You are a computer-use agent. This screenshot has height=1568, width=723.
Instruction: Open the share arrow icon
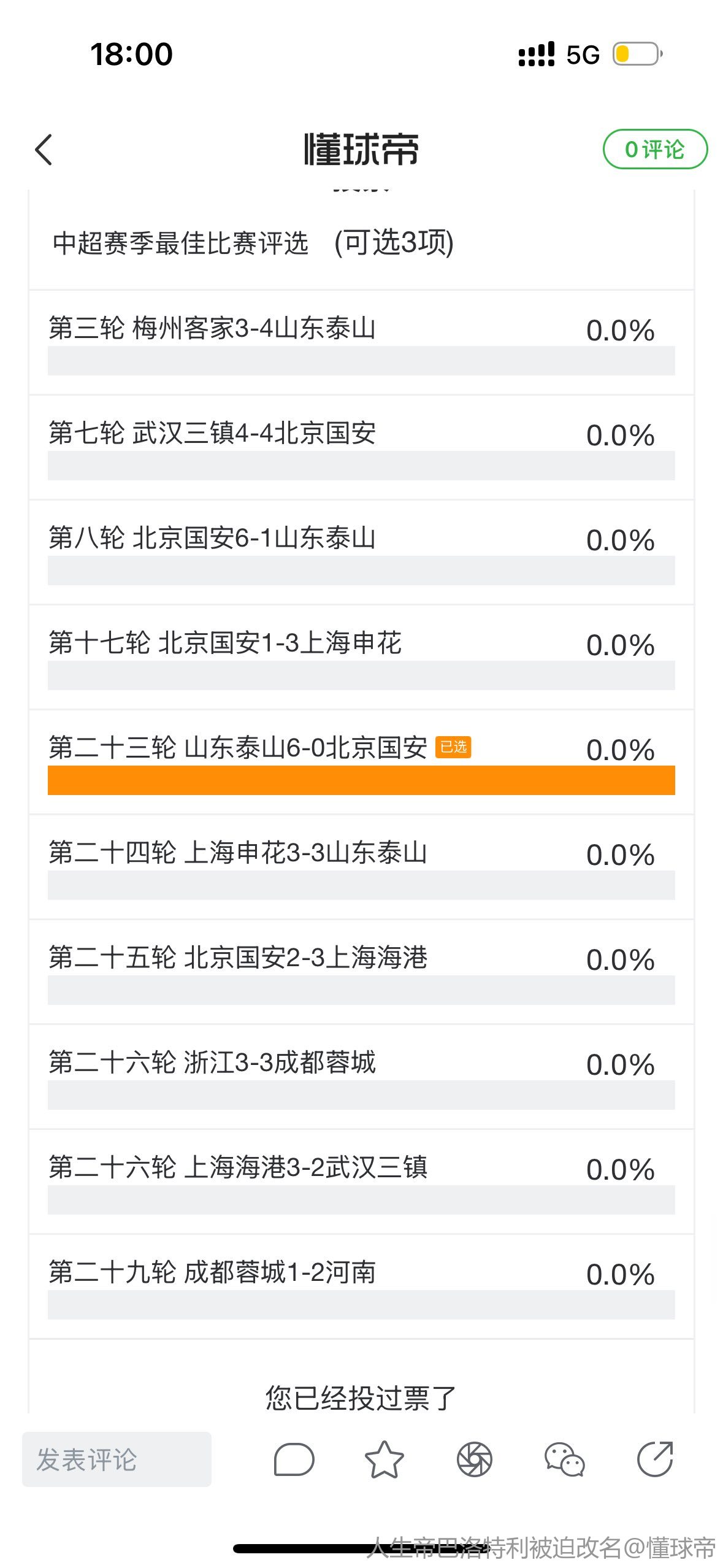654,1459
